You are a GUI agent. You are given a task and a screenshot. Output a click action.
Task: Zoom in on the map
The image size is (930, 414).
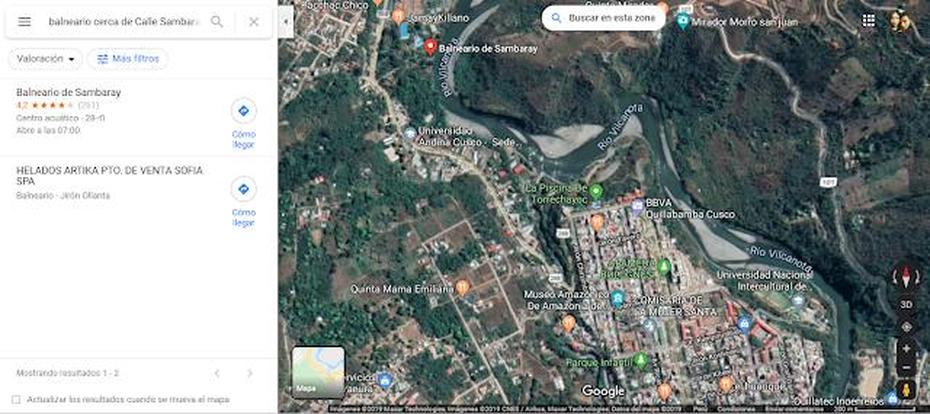click(906, 348)
